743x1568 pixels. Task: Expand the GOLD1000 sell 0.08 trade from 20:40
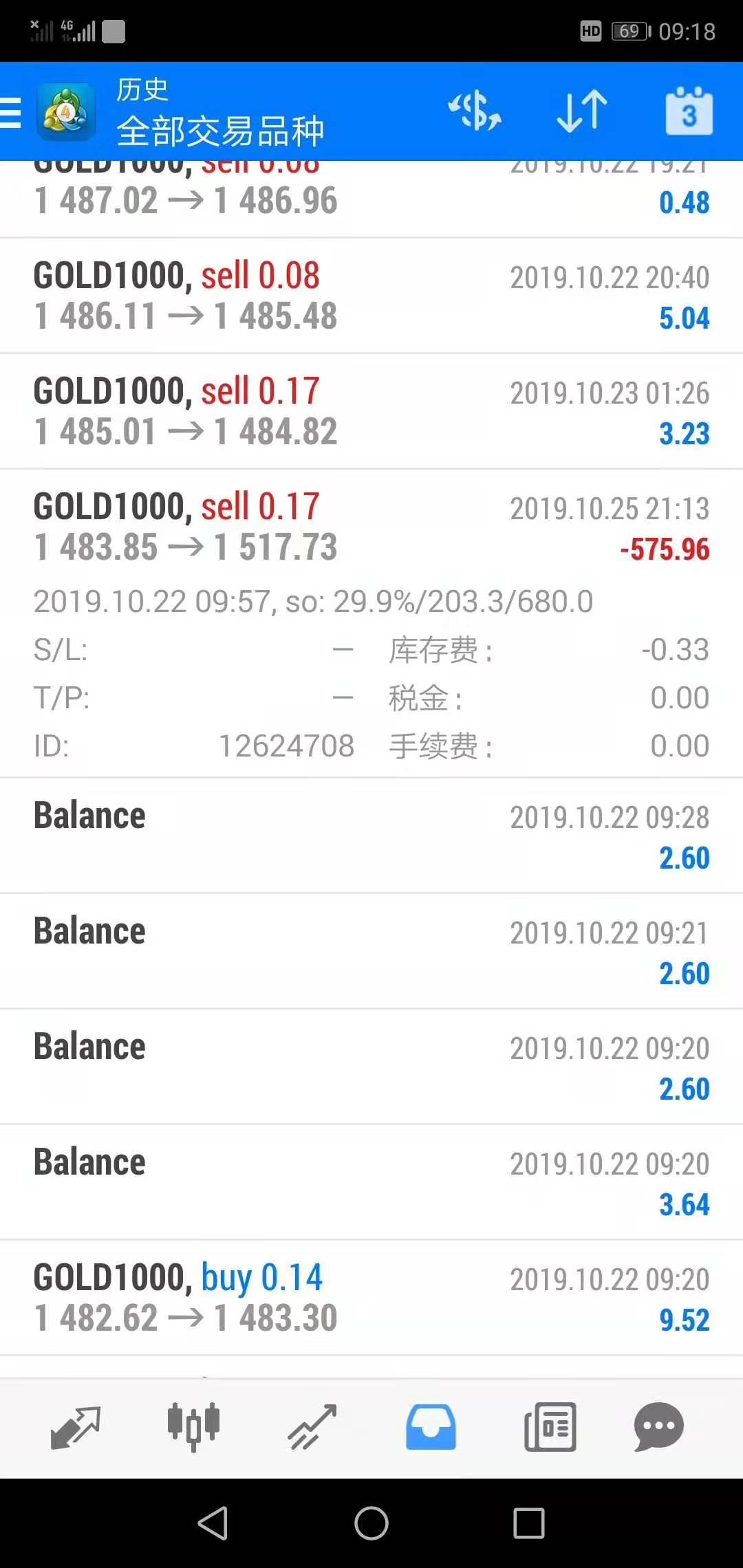click(275, 294)
